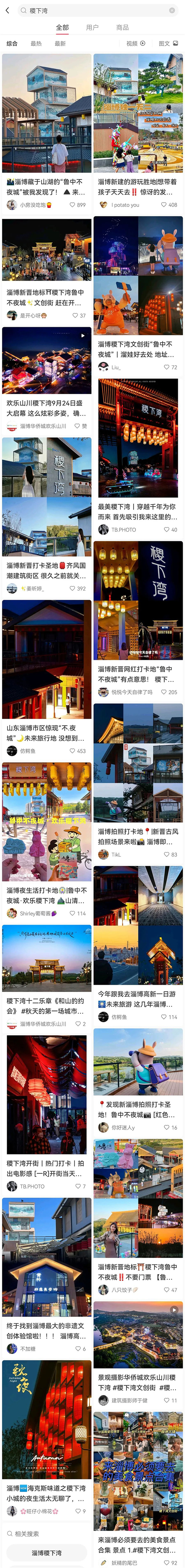
Task: Sort results by 最热
Action: click(x=36, y=44)
